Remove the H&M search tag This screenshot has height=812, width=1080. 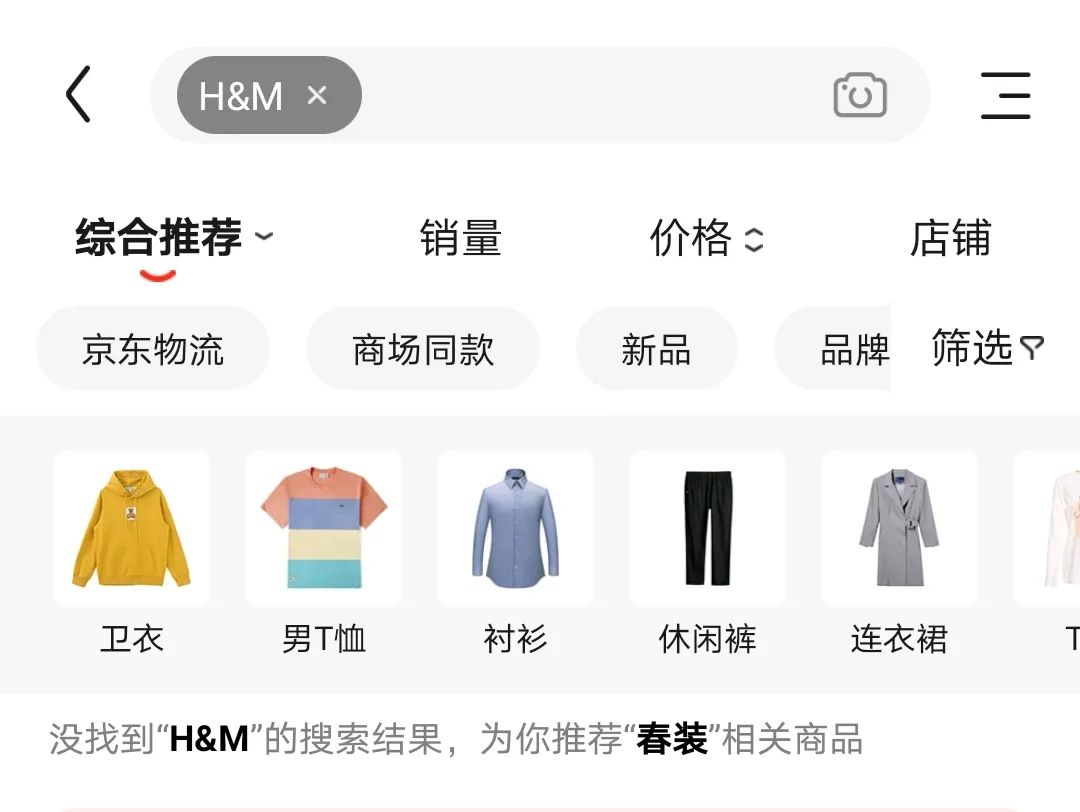pos(317,95)
